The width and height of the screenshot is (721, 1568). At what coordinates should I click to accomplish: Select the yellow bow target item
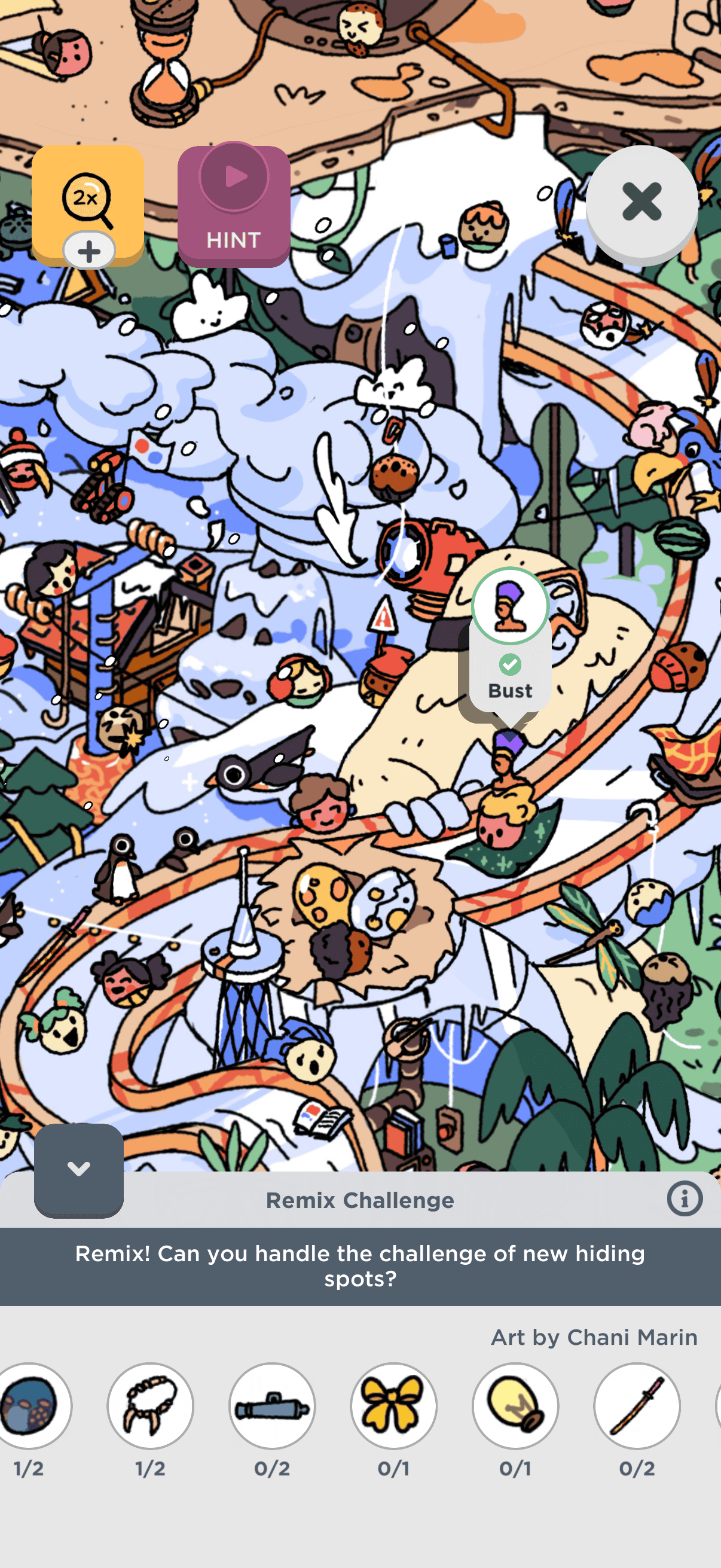coord(393,1406)
